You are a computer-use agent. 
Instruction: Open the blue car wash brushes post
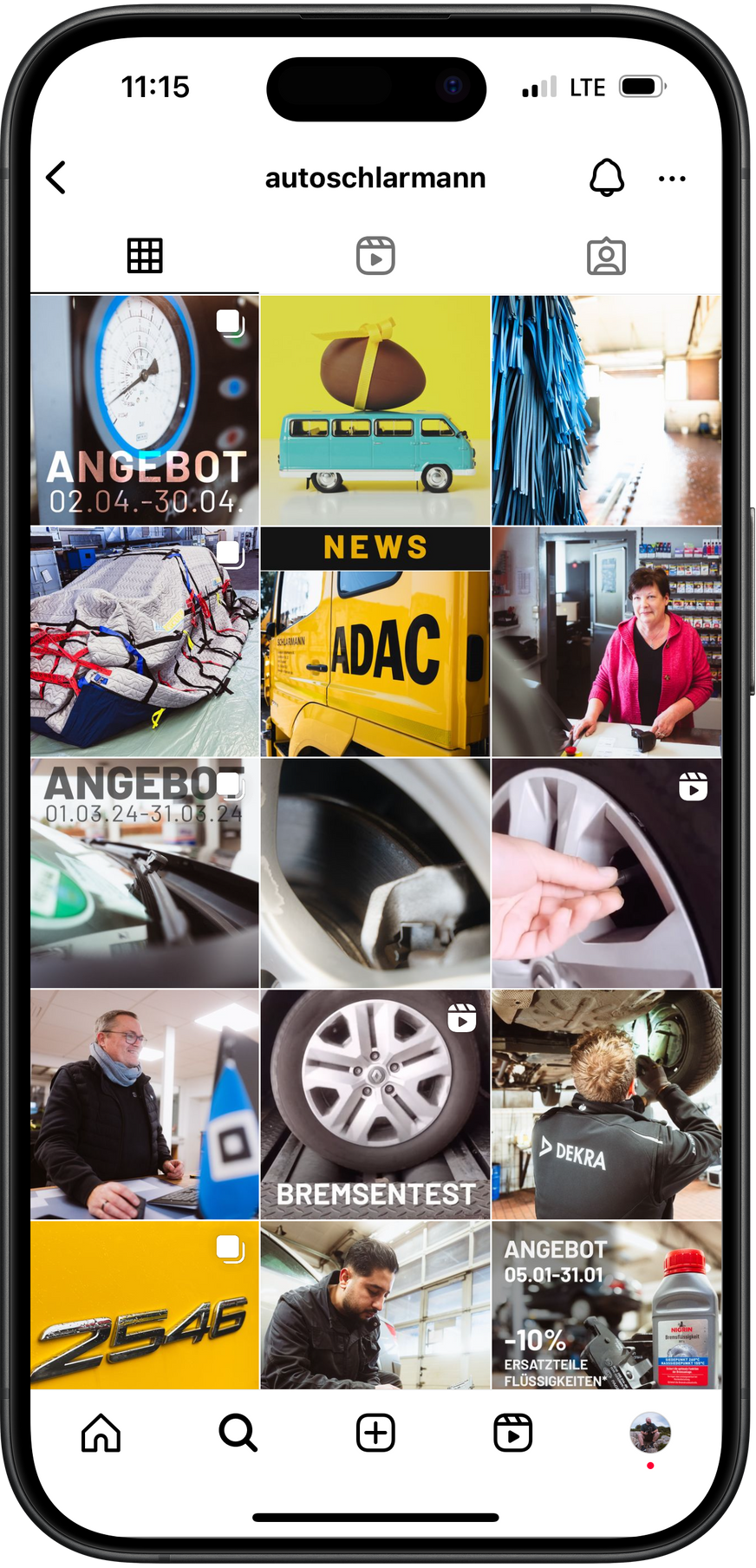(x=606, y=410)
